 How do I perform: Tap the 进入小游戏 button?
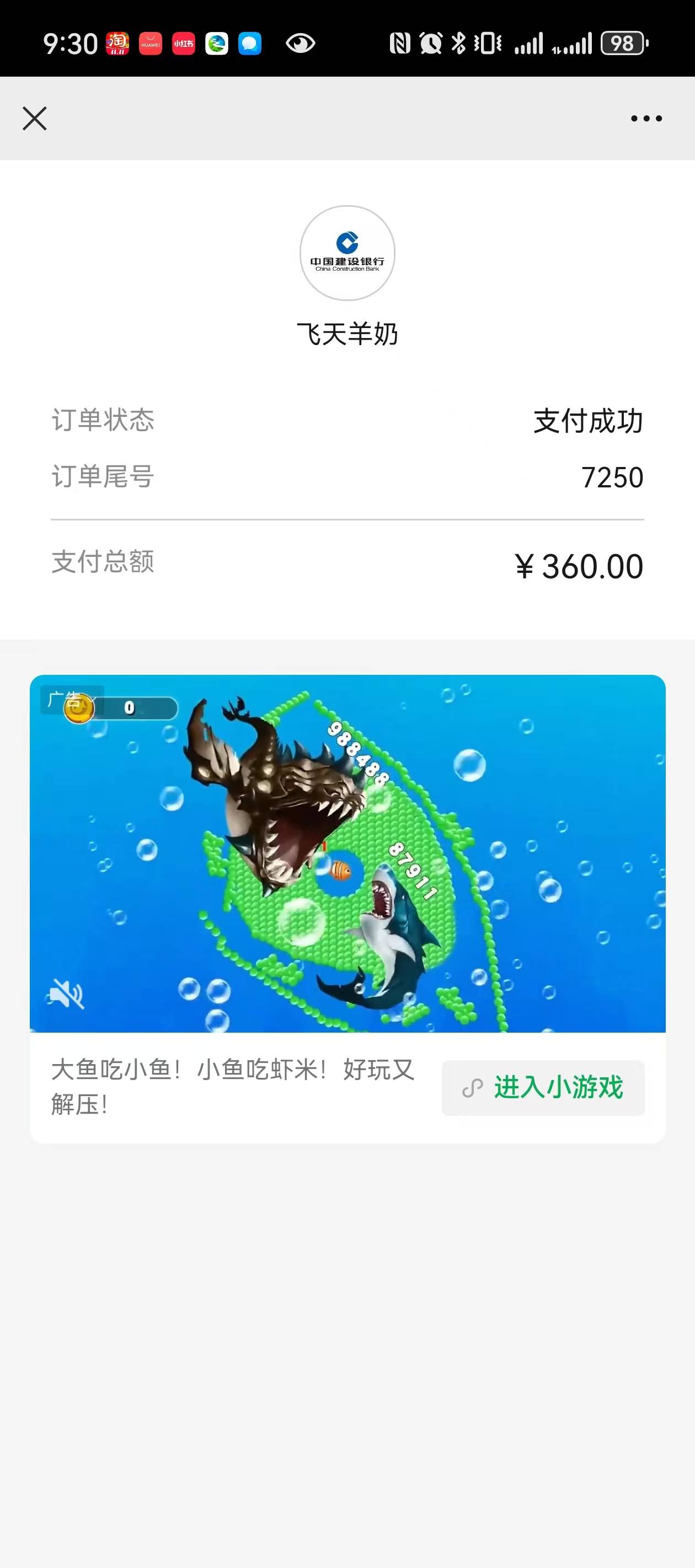pyautogui.click(x=543, y=1088)
